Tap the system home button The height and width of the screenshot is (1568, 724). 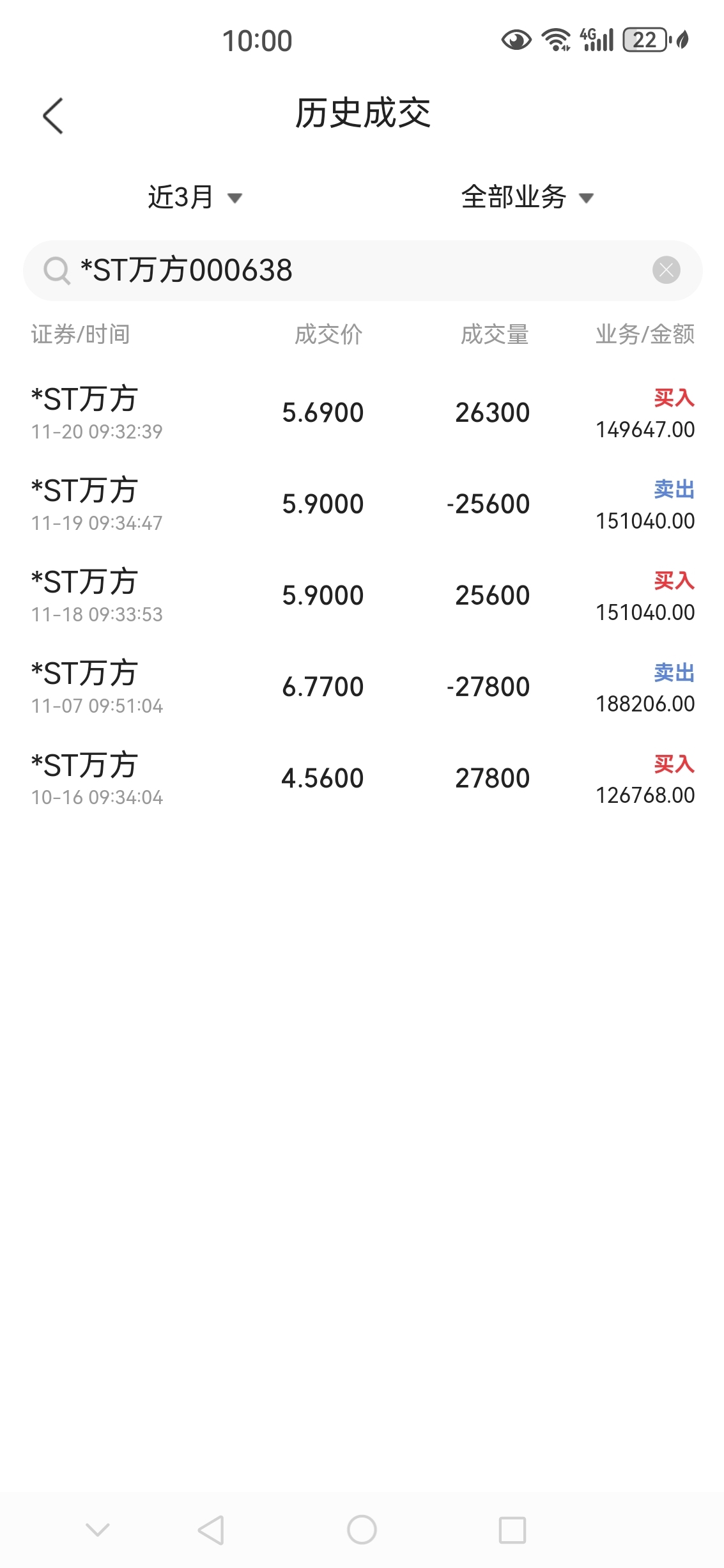pos(362,1530)
